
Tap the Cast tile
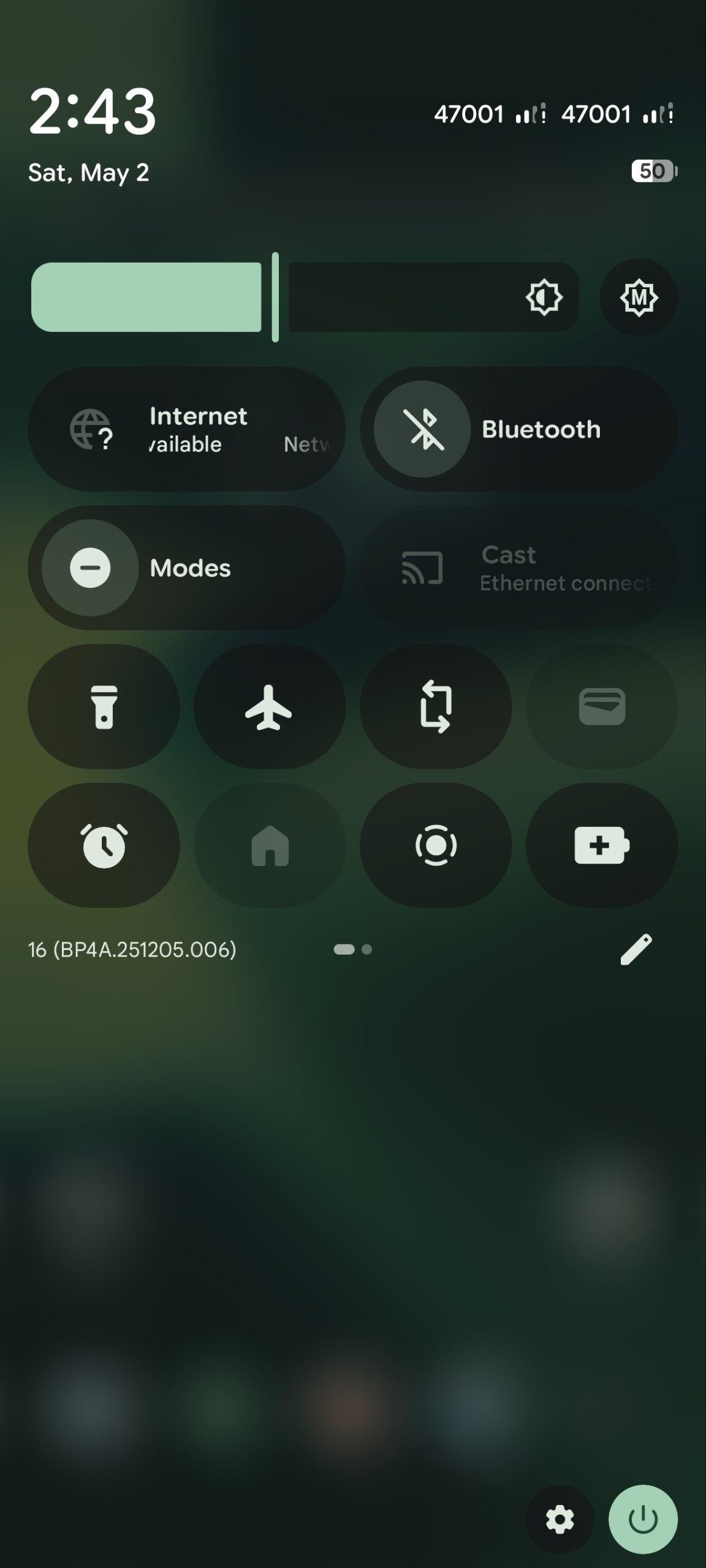pos(519,568)
